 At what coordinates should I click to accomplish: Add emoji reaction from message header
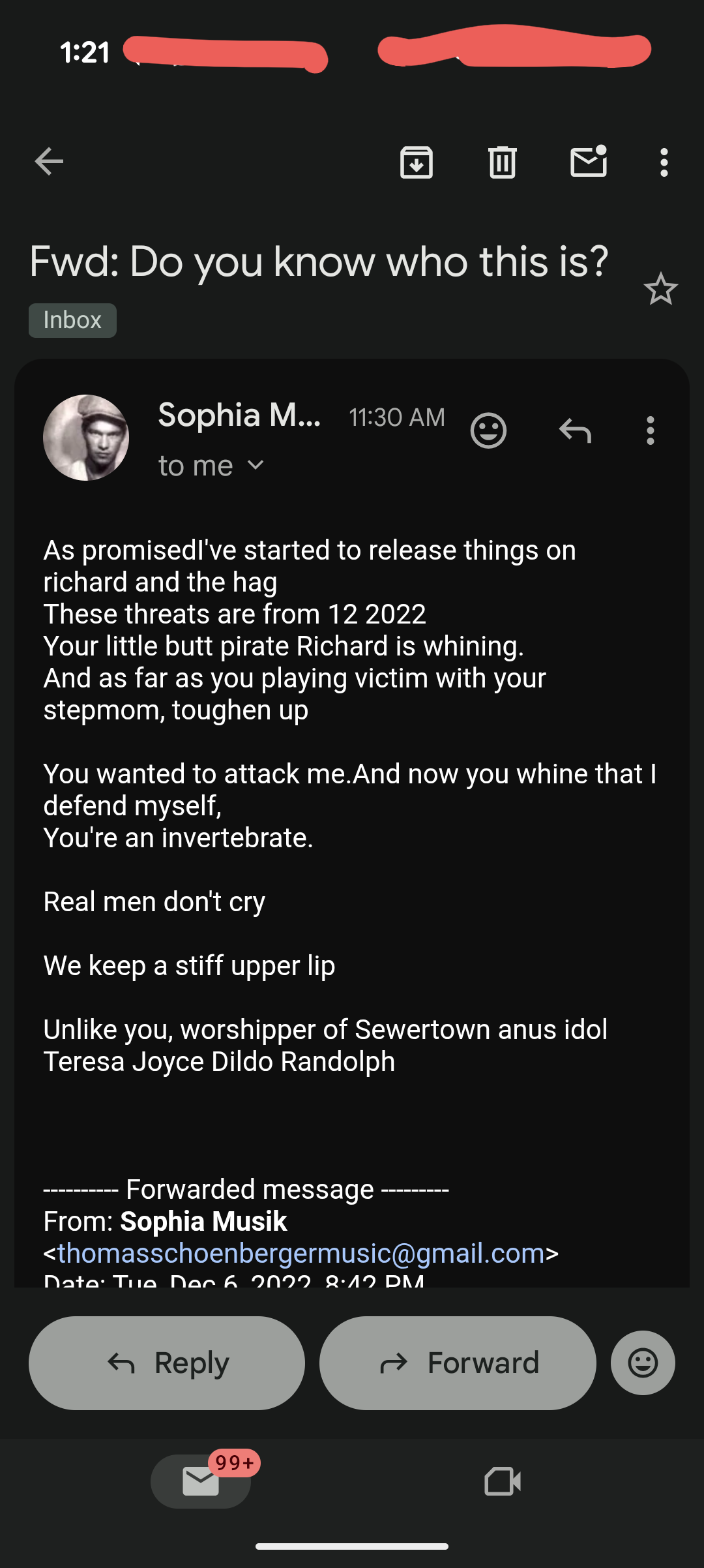click(488, 430)
